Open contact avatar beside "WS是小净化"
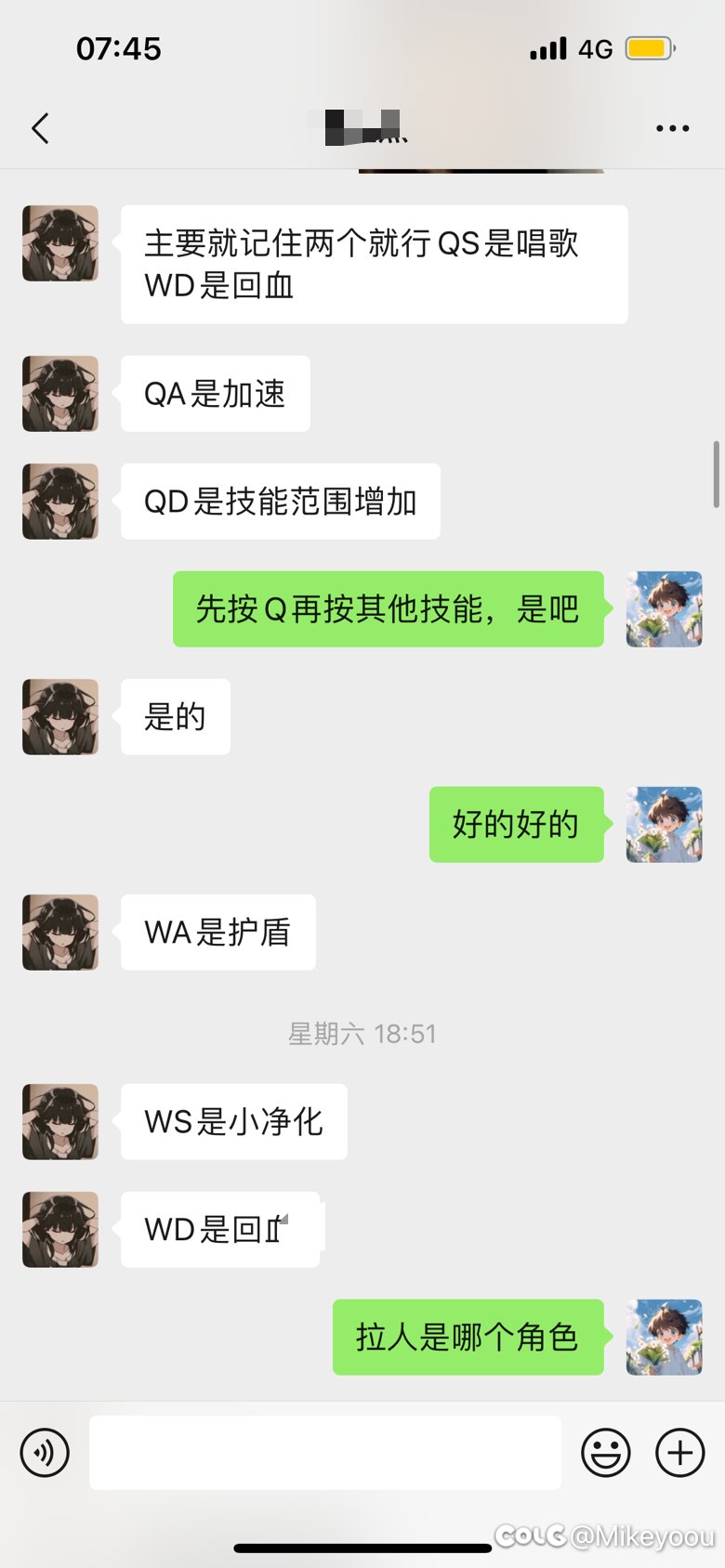The image size is (725, 1568). 60,1122
